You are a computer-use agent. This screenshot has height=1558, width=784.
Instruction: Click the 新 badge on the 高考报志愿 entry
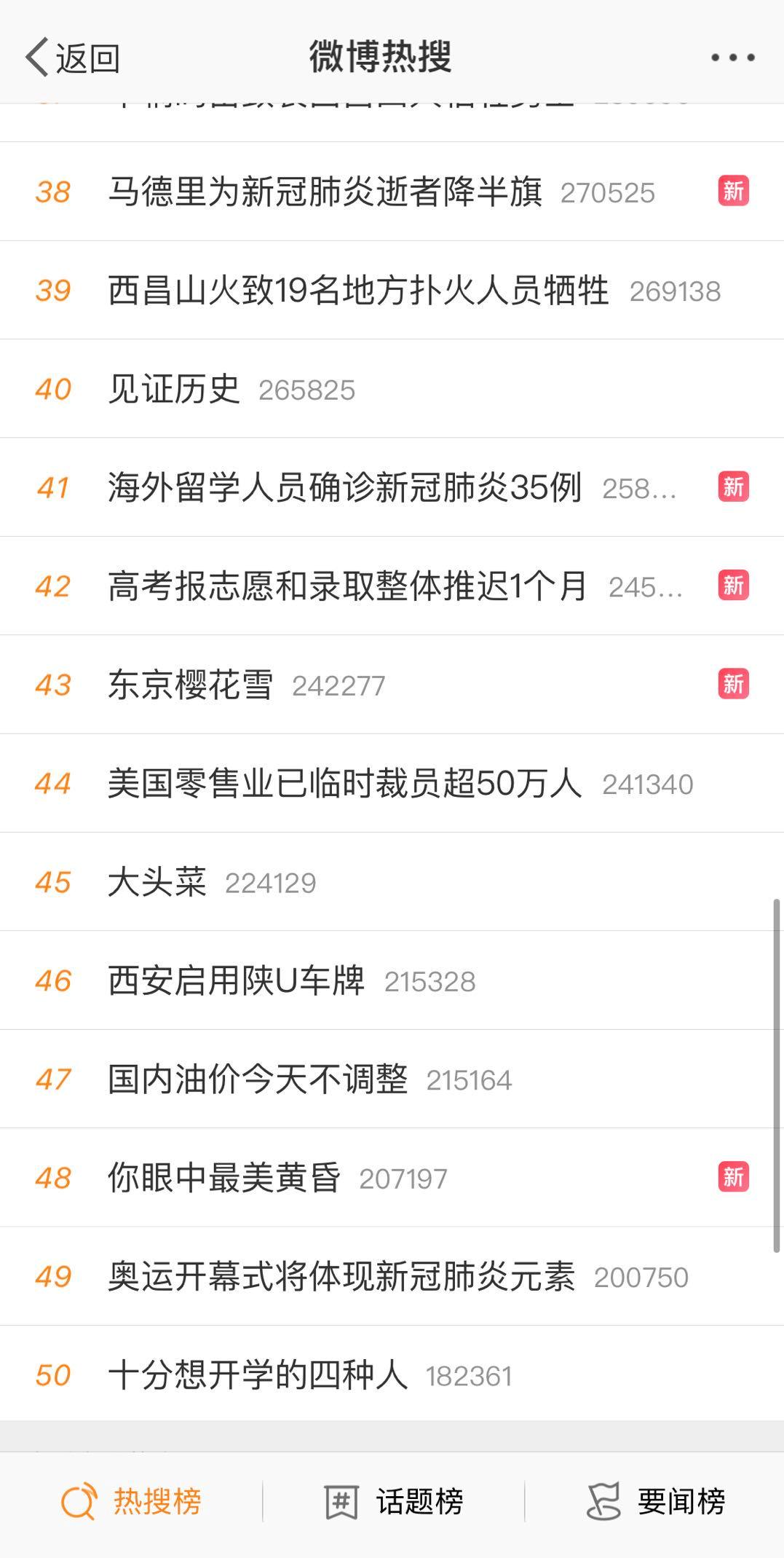(734, 585)
